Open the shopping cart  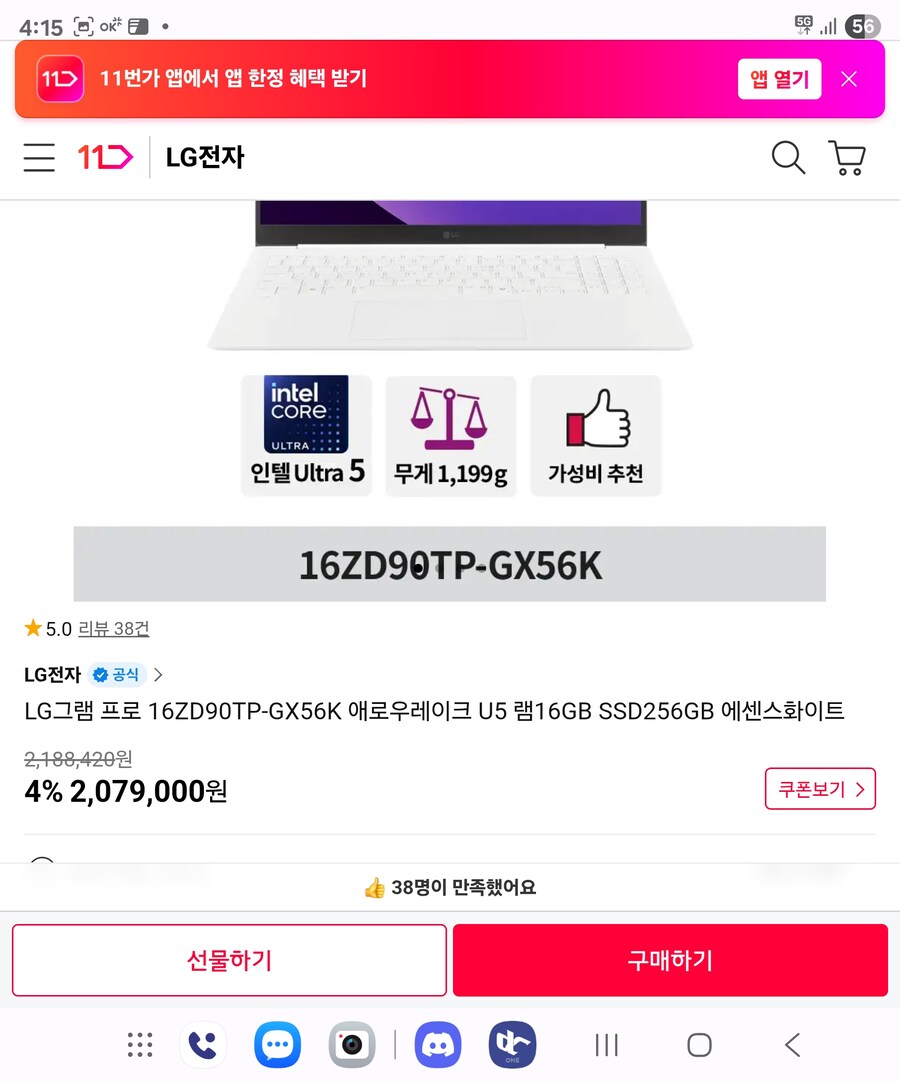(x=847, y=158)
